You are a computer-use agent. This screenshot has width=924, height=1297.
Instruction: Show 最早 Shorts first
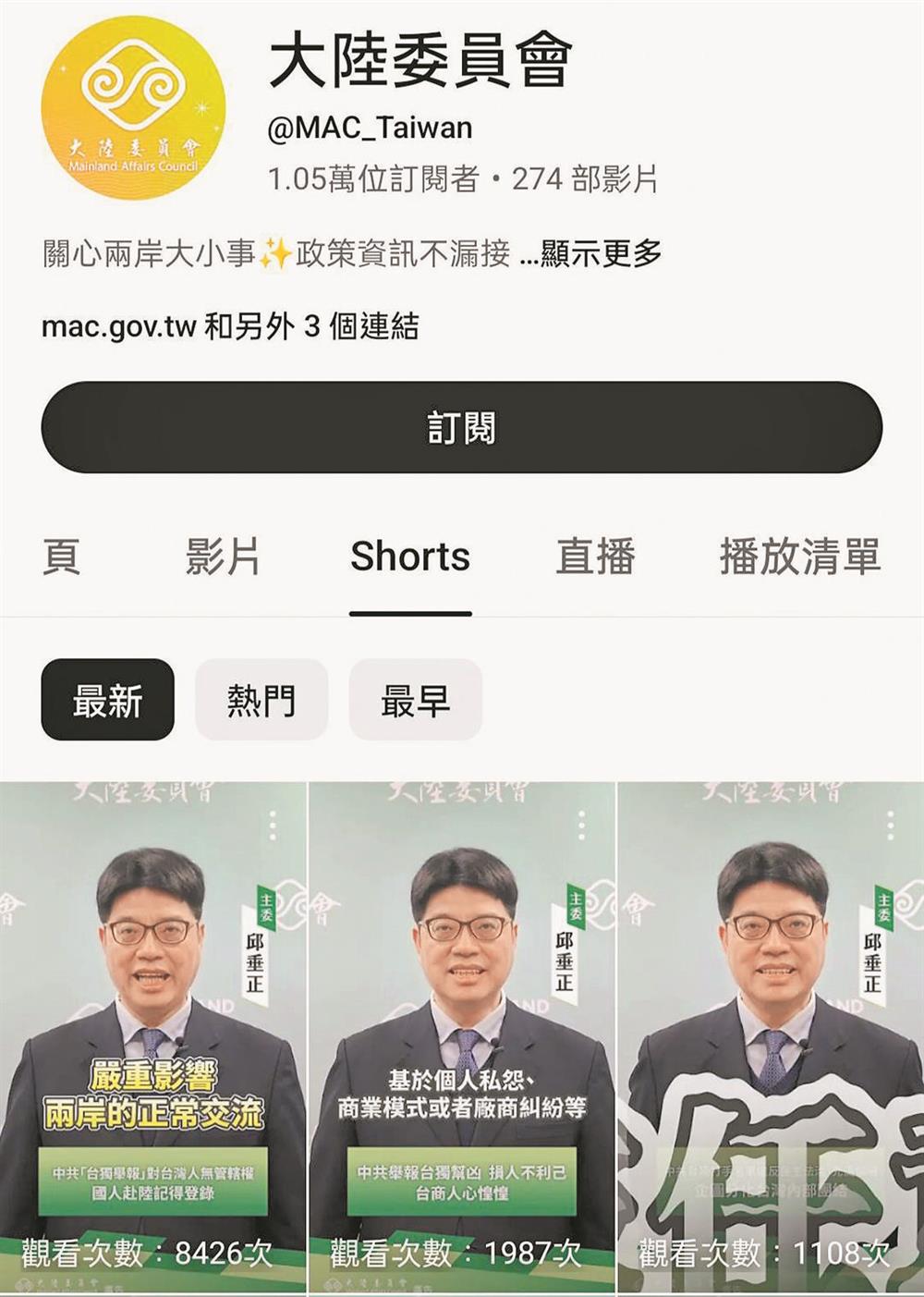click(416, 700)
